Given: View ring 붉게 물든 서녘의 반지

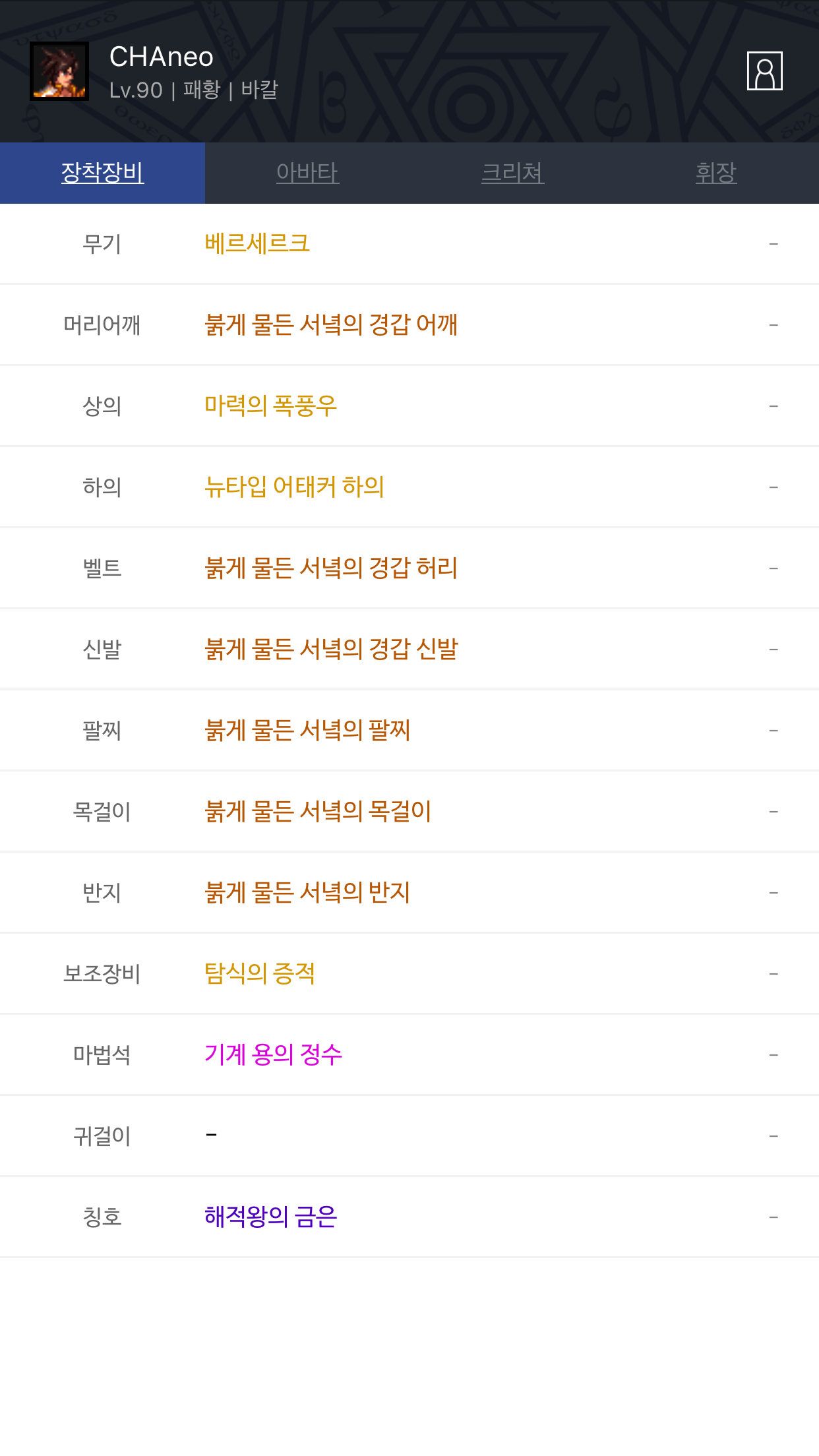Looking at the screenshot, I should coord(307,892).
